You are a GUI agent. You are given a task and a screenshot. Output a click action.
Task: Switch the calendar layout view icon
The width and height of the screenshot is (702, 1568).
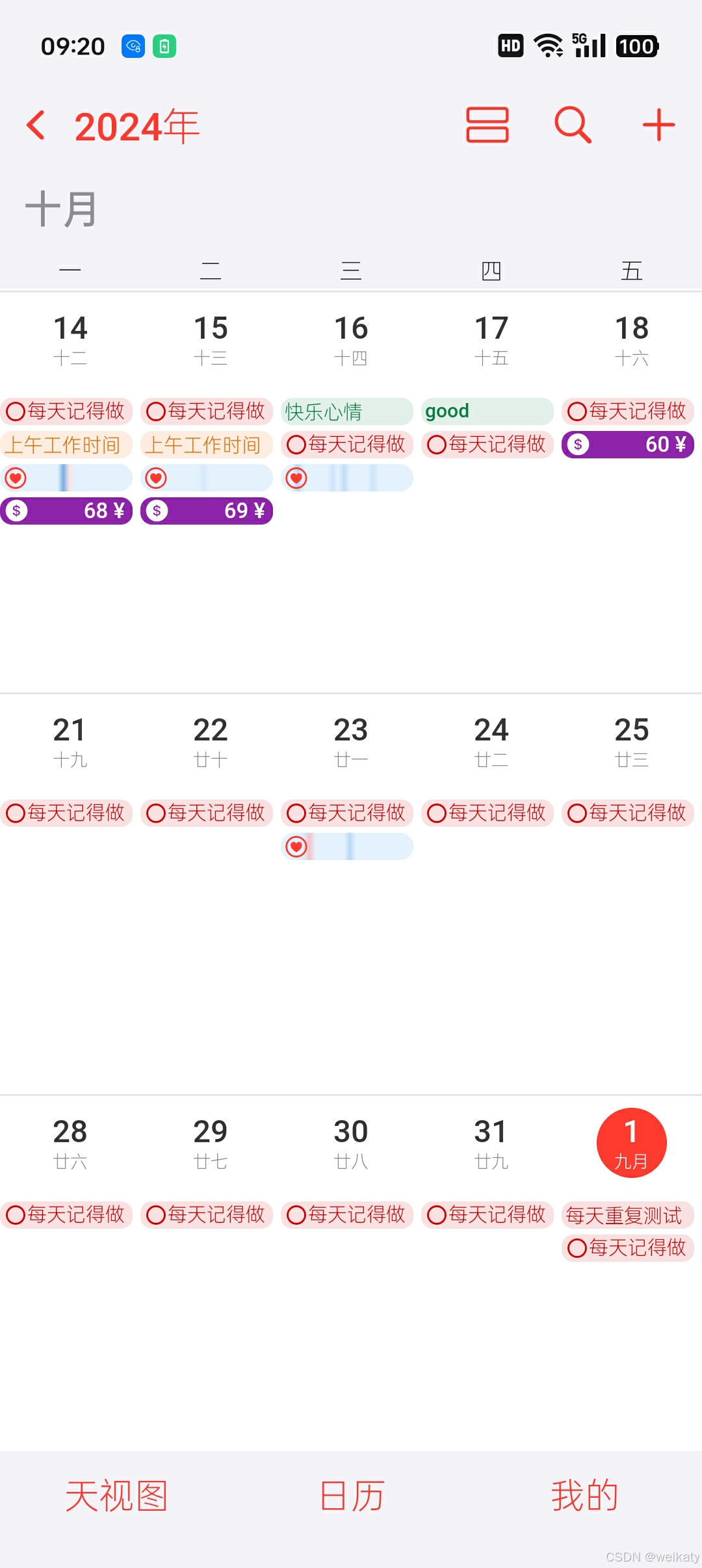pos(487,125)
